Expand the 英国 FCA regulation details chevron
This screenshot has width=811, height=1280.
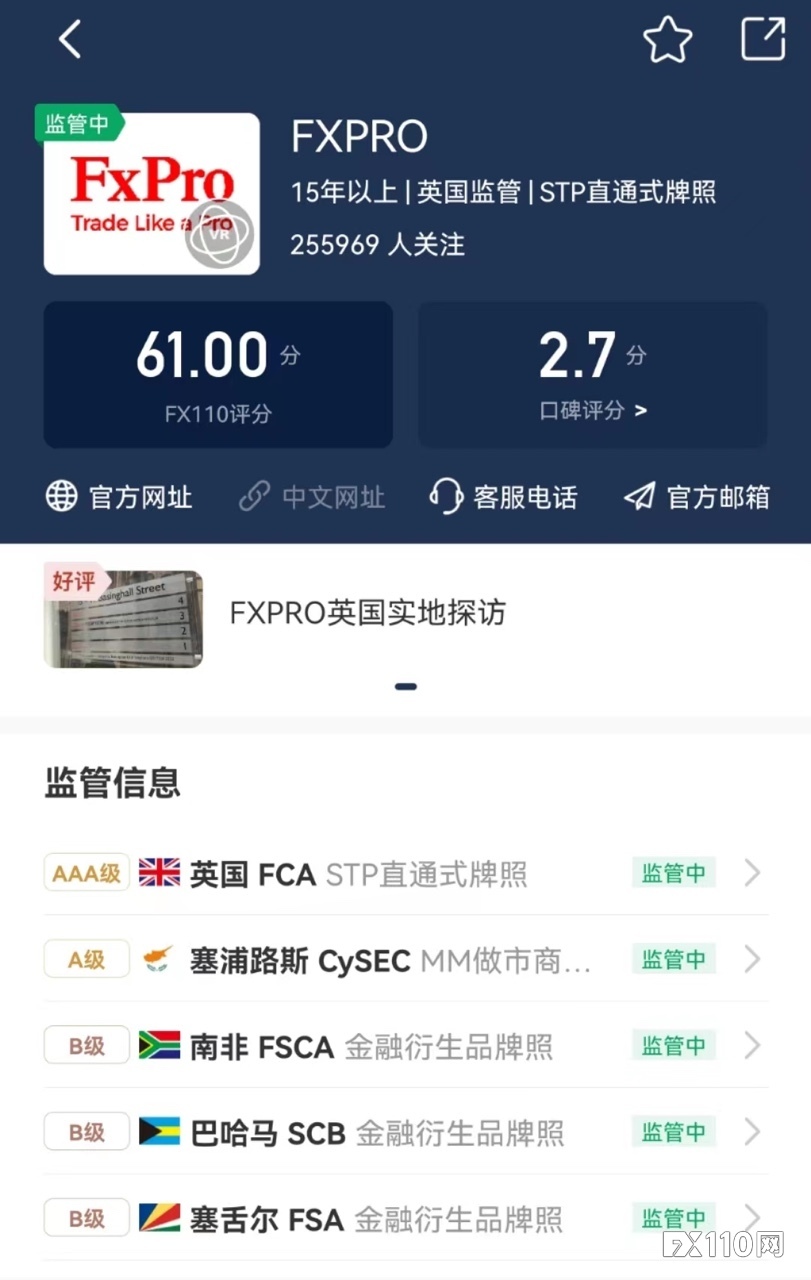(x=753, y=872)
